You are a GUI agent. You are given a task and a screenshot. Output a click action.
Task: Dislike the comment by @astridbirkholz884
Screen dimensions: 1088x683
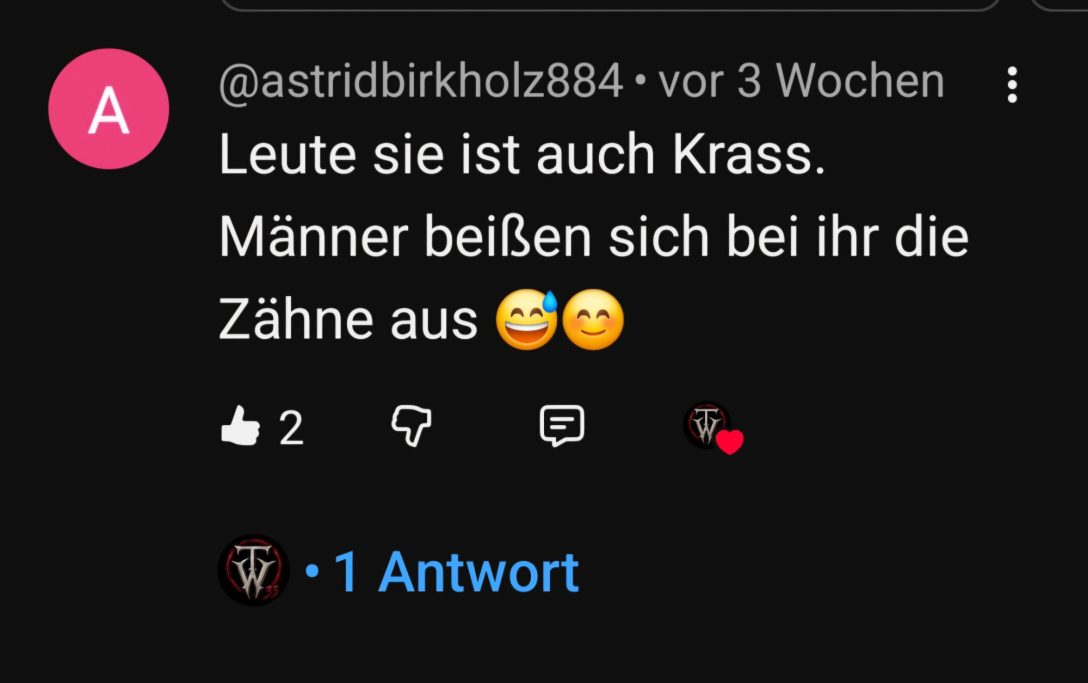[411, 425]
